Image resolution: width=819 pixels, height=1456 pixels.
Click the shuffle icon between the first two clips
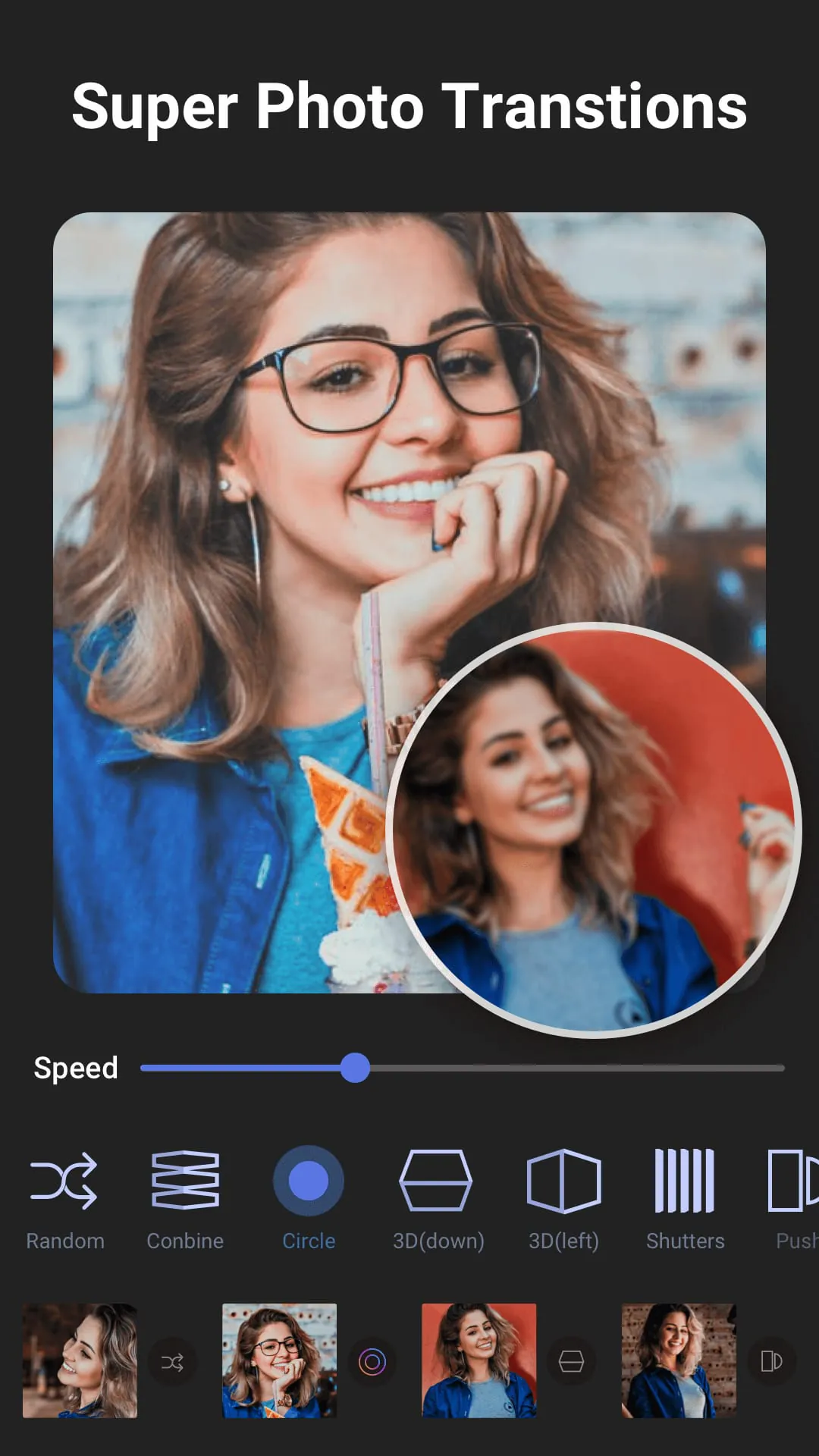pos(173,1361)
